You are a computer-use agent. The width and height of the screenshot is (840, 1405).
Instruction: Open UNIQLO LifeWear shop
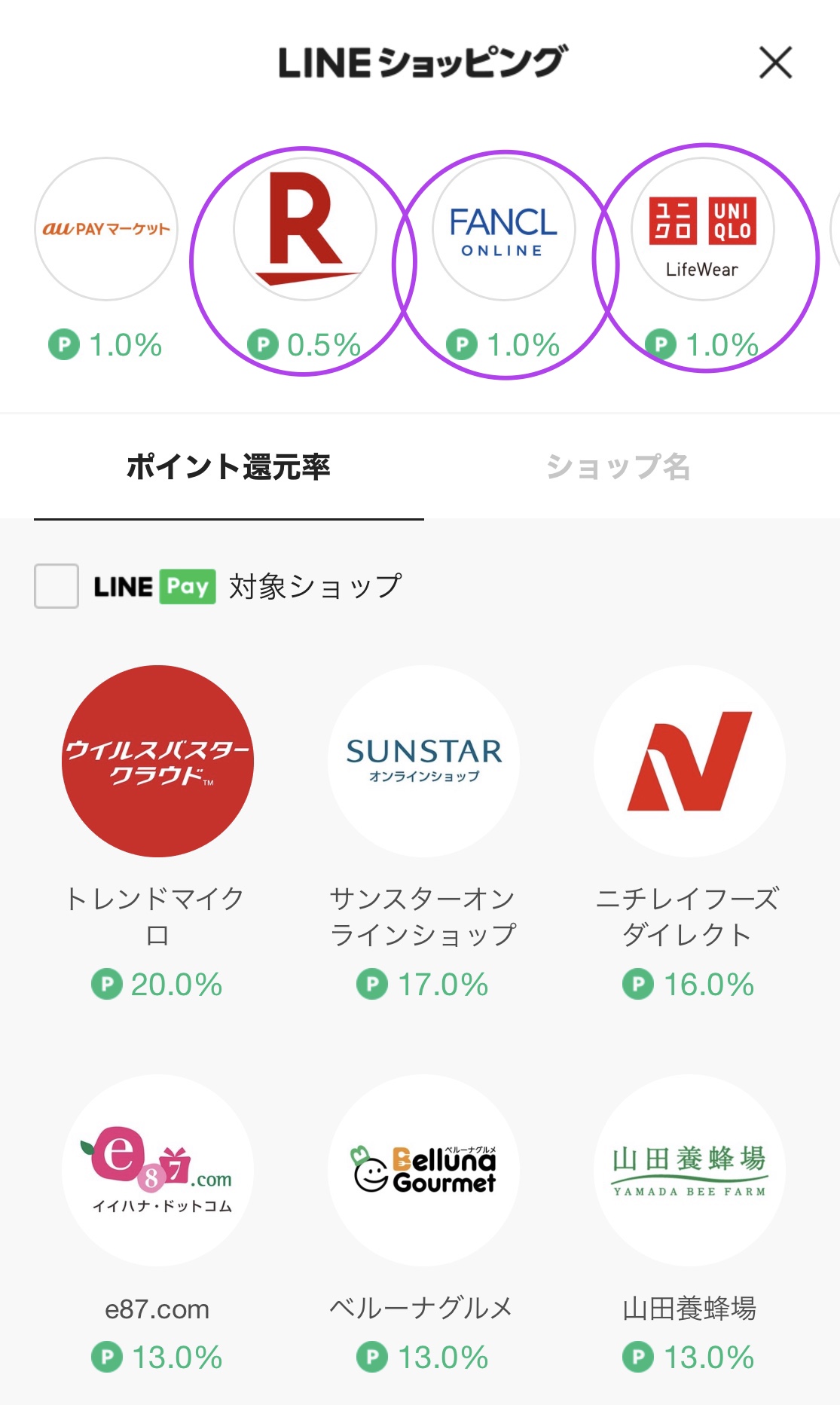[702, 229]
